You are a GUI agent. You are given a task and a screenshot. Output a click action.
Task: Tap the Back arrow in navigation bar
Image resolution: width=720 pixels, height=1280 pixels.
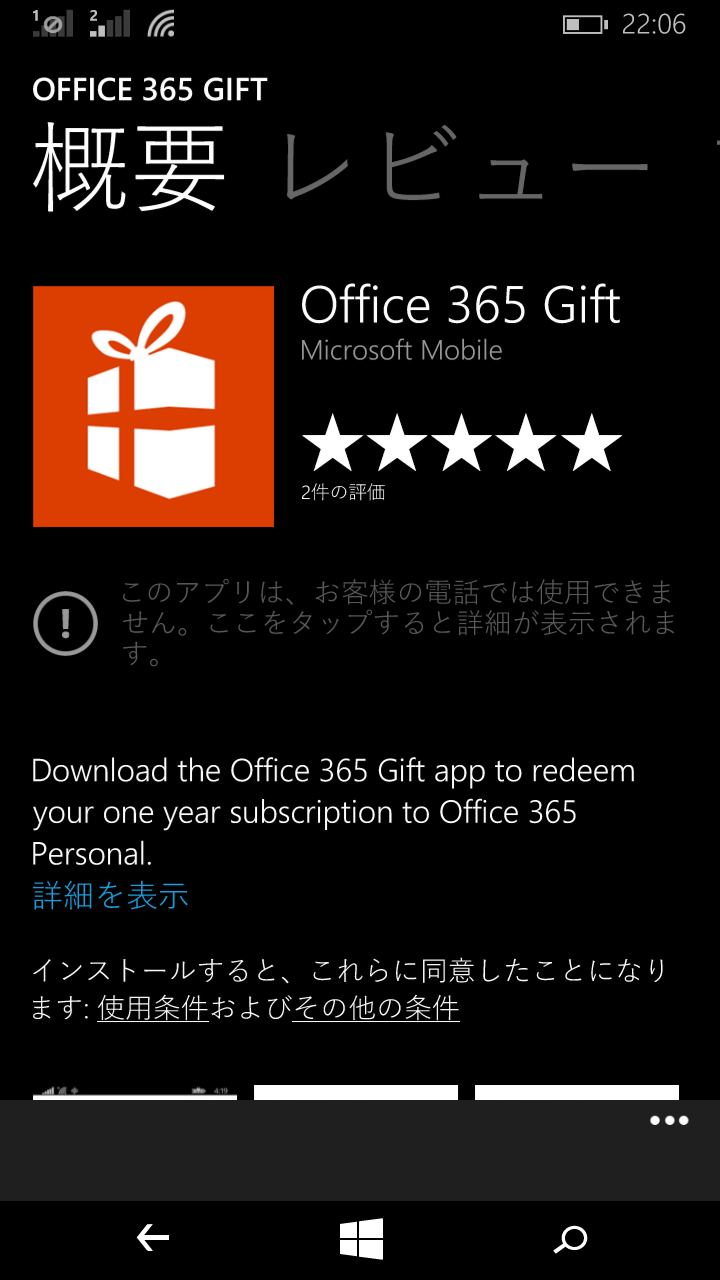[152, 1238]
